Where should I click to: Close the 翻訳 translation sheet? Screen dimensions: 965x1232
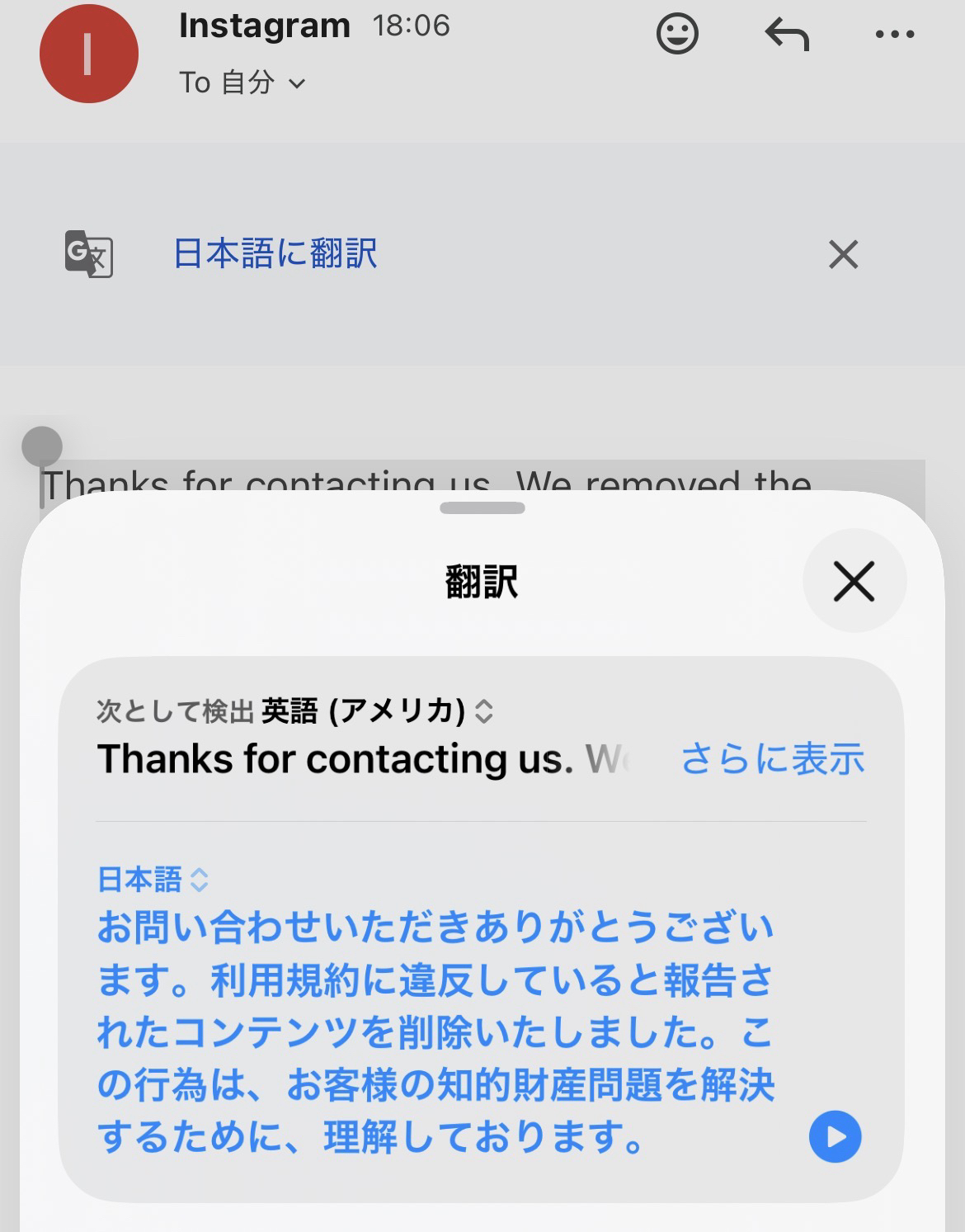point(854,581)
